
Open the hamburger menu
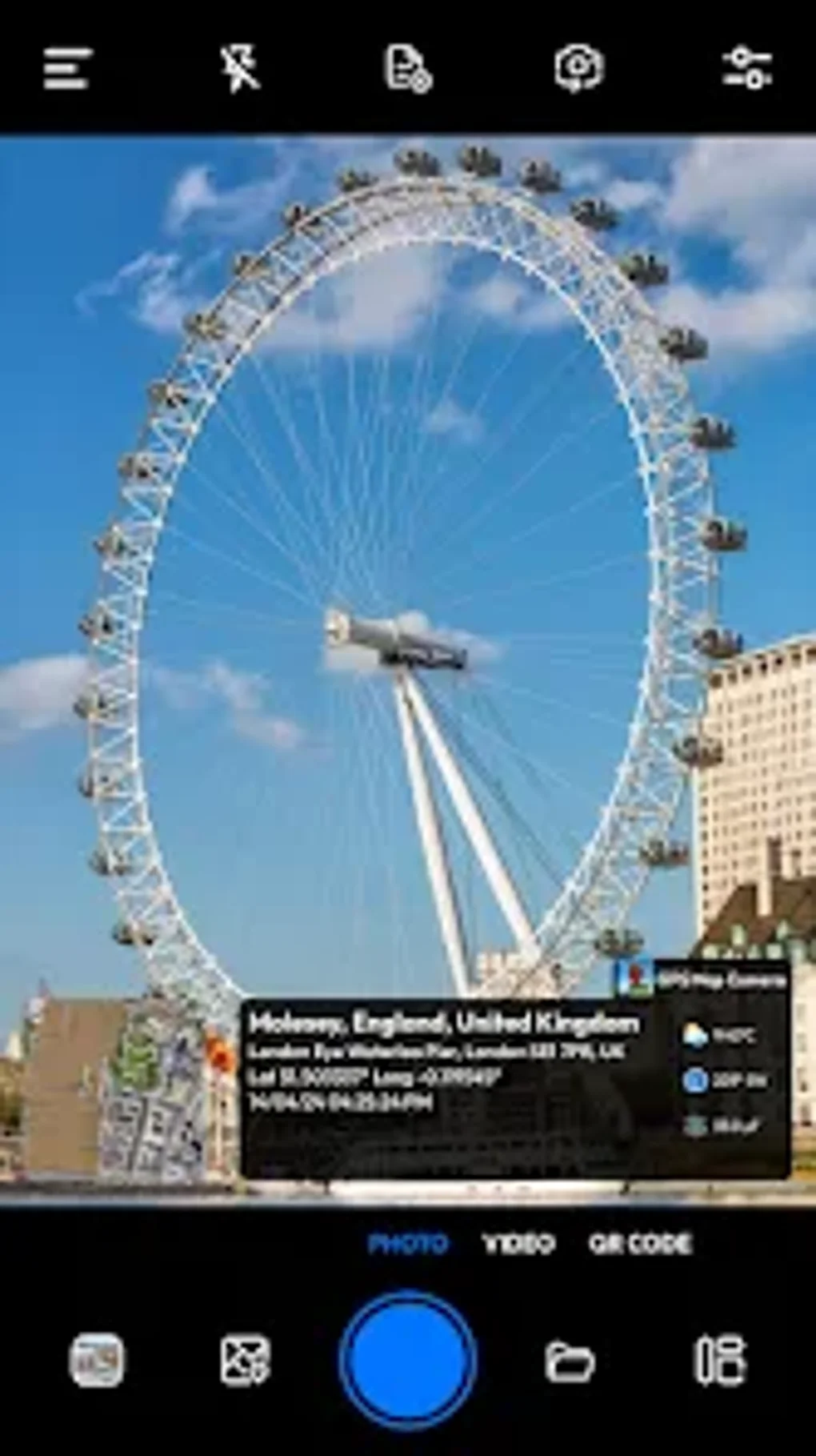[67, 68]
